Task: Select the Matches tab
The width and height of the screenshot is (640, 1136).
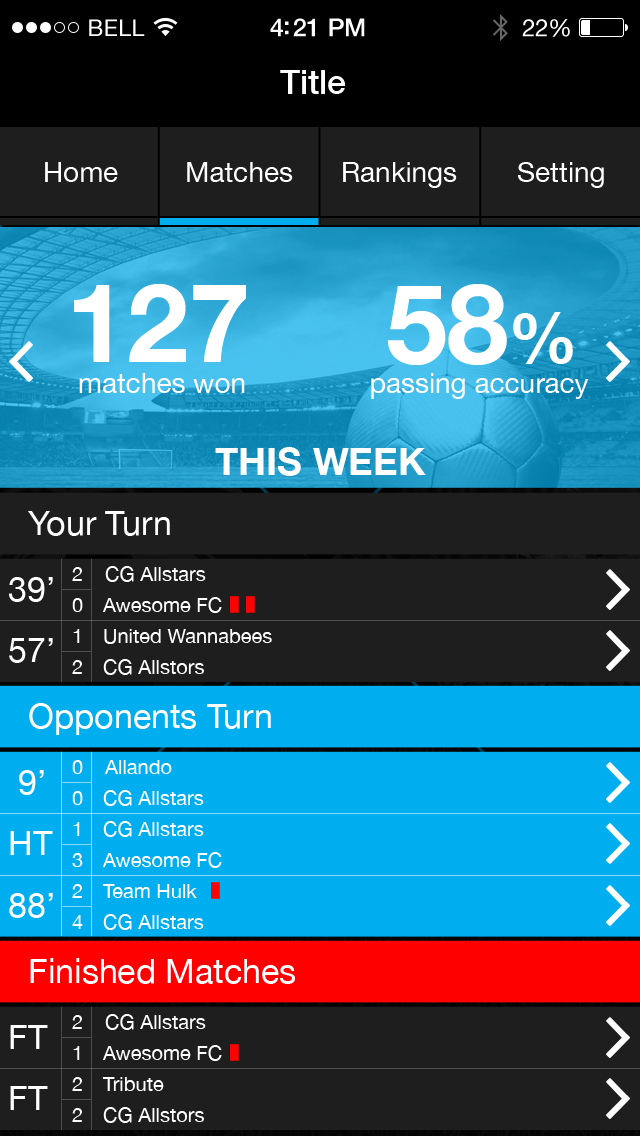Action: point(239,172)
